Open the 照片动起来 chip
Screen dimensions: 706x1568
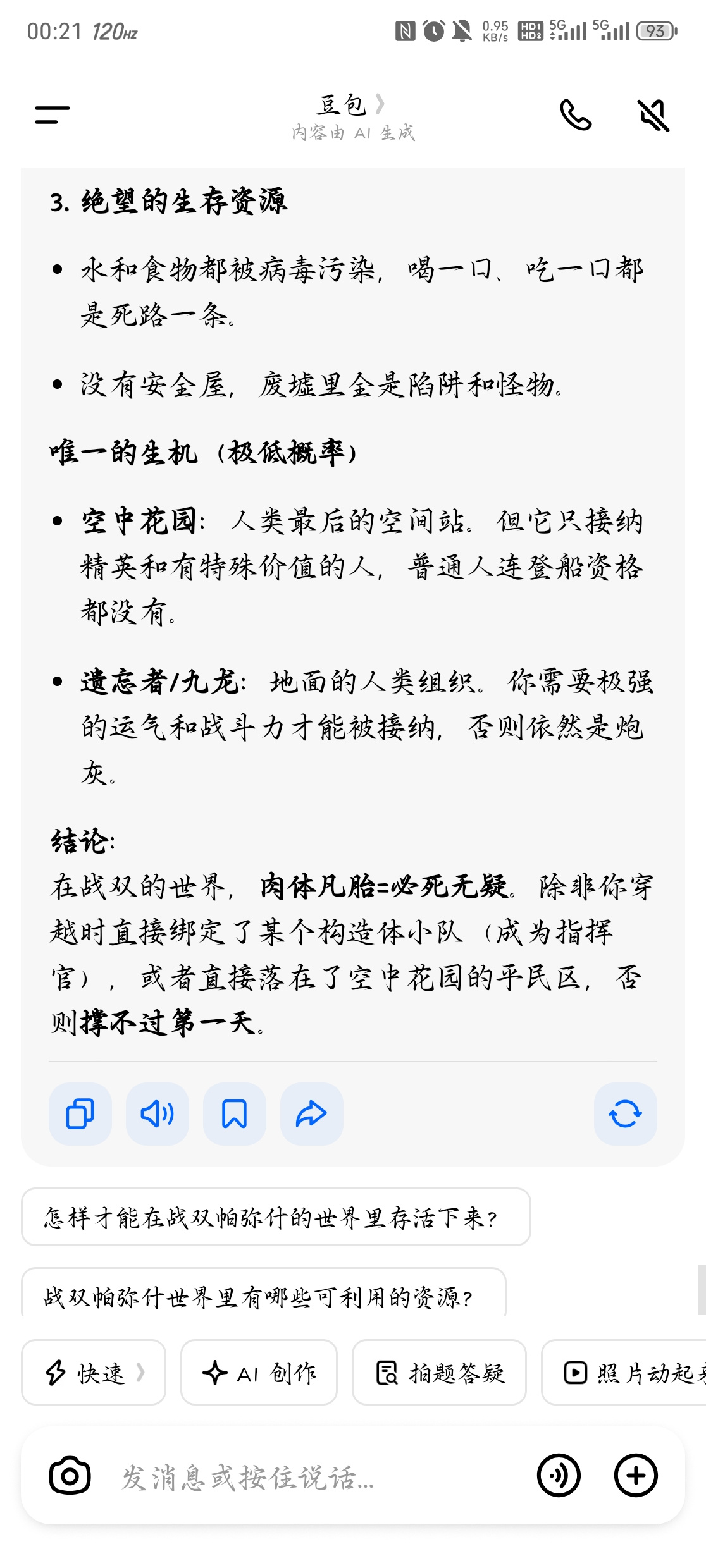click(625, 1372)
